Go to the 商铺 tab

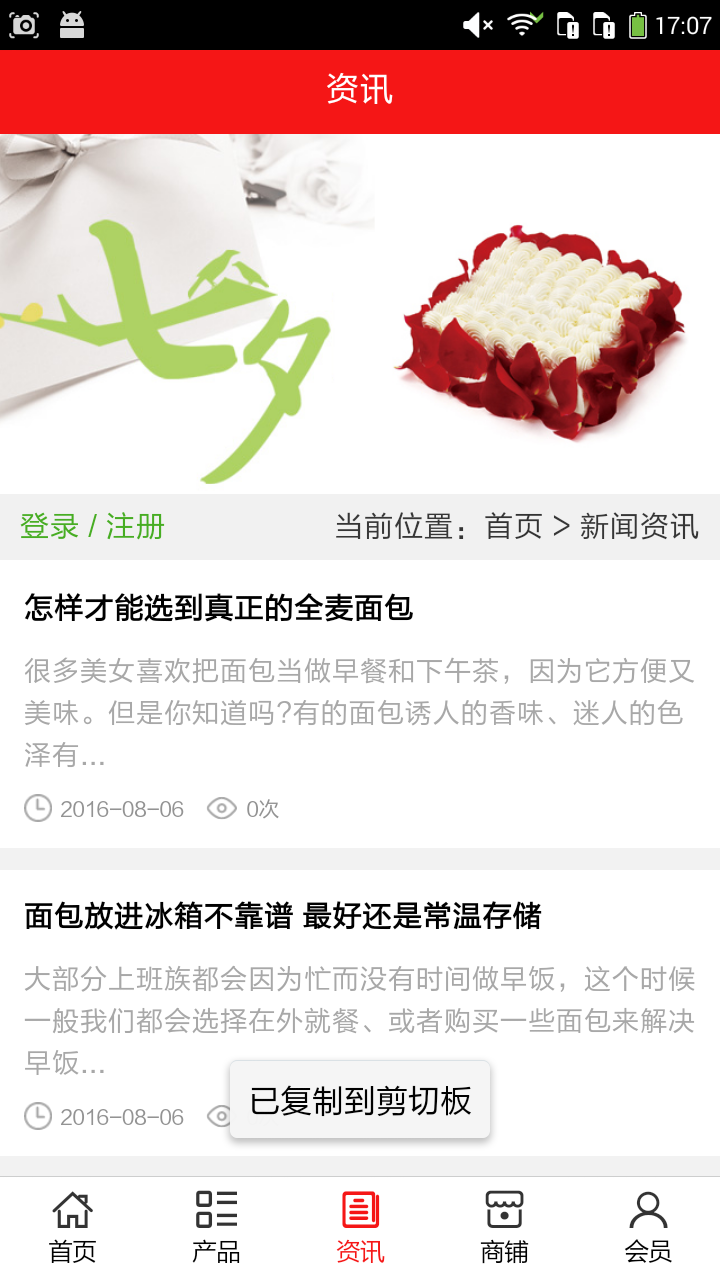coord(504,1227)
